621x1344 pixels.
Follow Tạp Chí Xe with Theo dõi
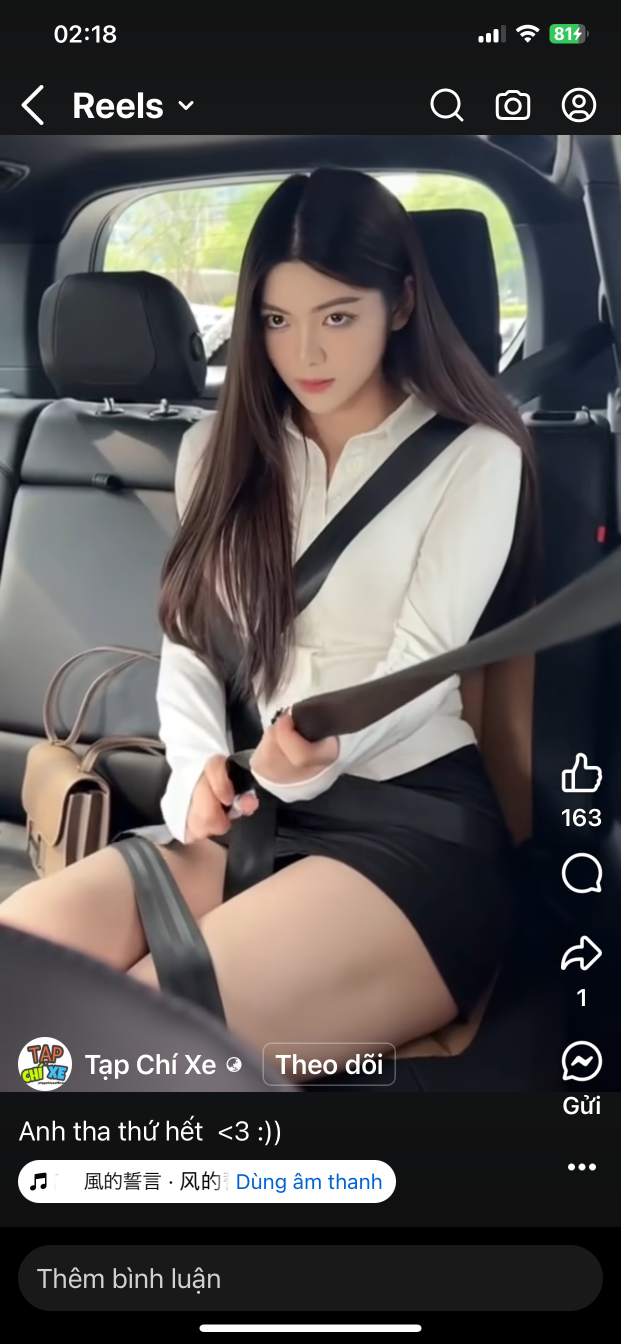tap(329, 1065)
